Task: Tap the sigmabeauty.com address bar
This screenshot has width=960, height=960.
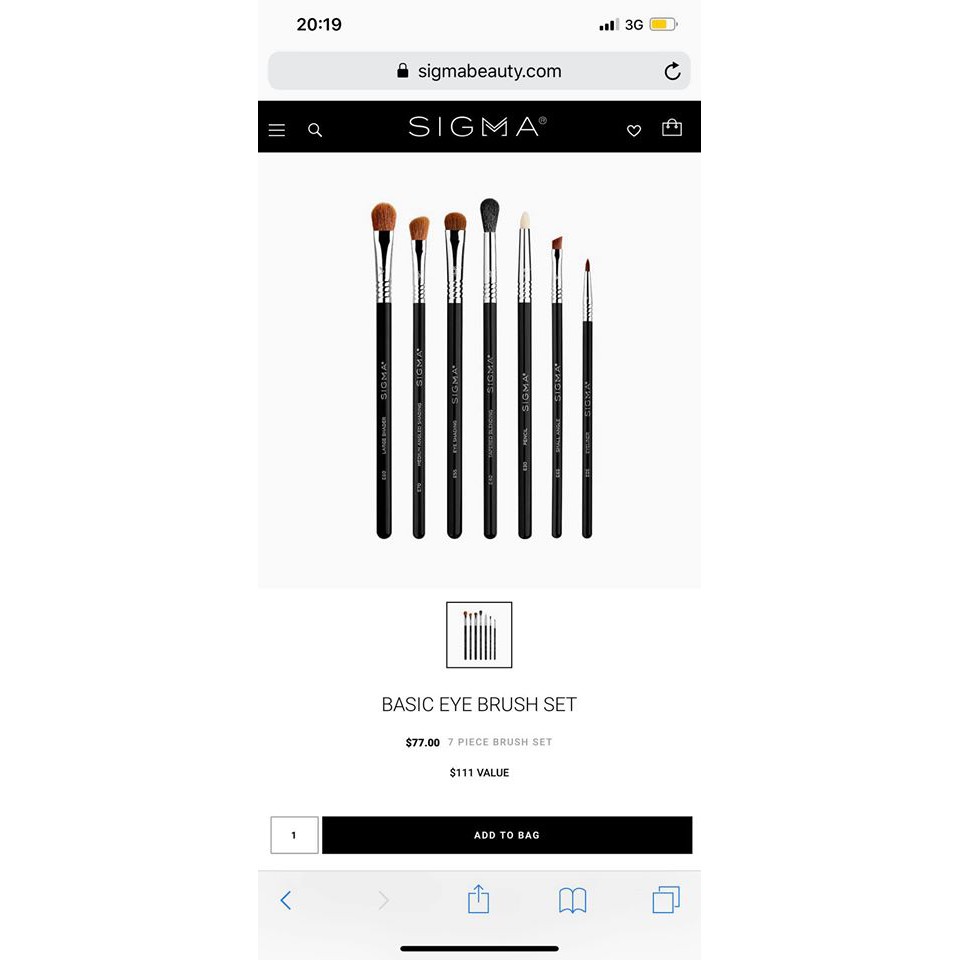Action: 479,71
